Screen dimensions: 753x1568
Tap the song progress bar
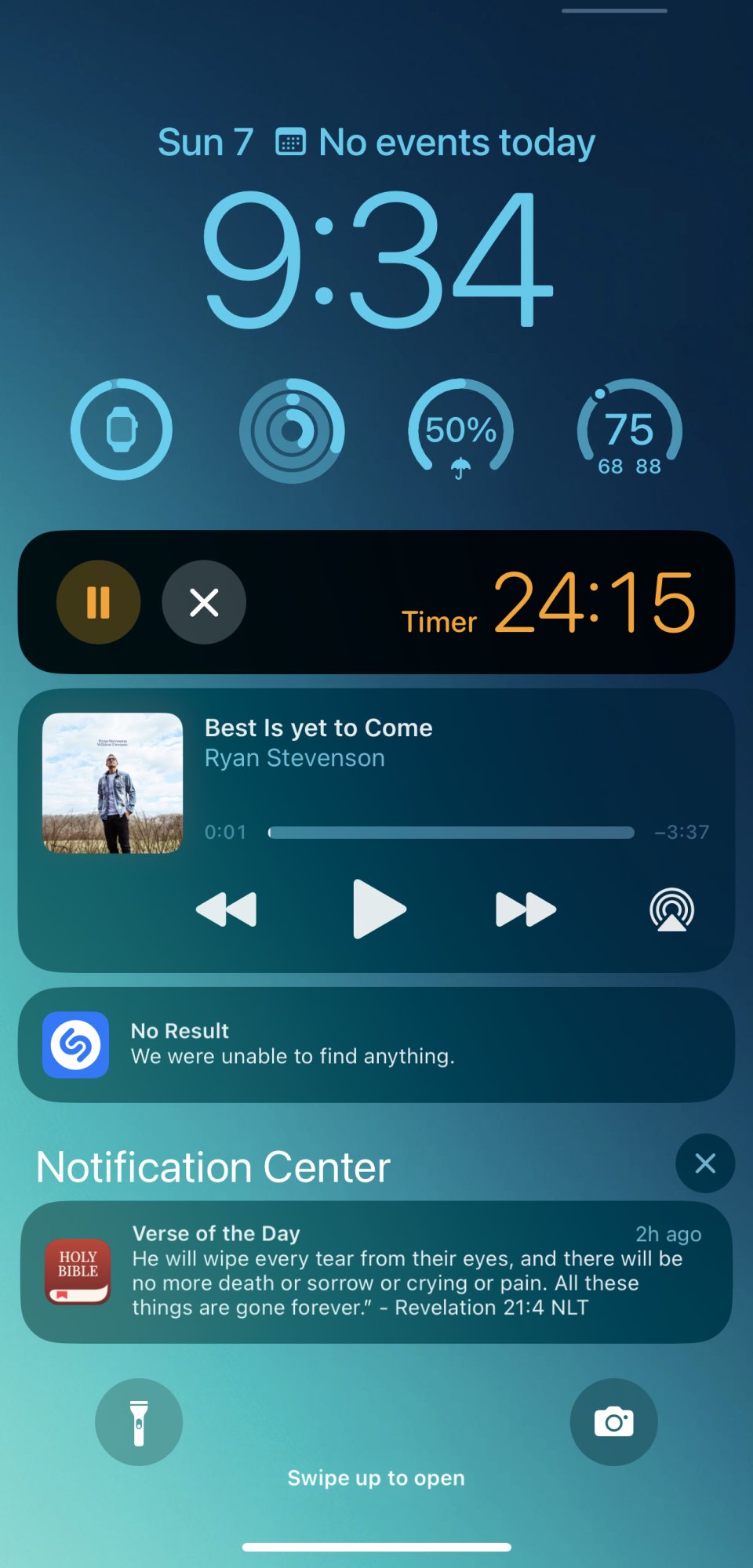(451, 832)
